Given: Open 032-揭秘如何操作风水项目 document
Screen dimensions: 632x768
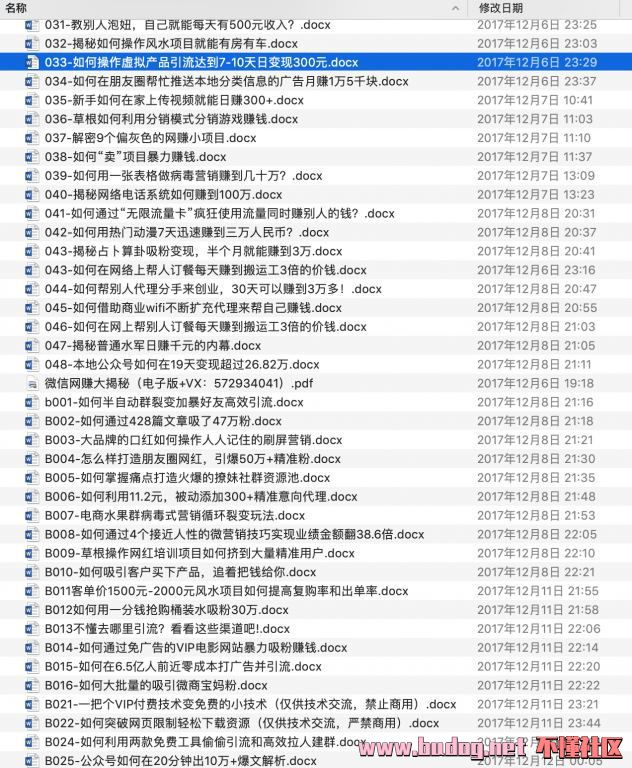Looking at the screenshot, I should coord(170,43).
